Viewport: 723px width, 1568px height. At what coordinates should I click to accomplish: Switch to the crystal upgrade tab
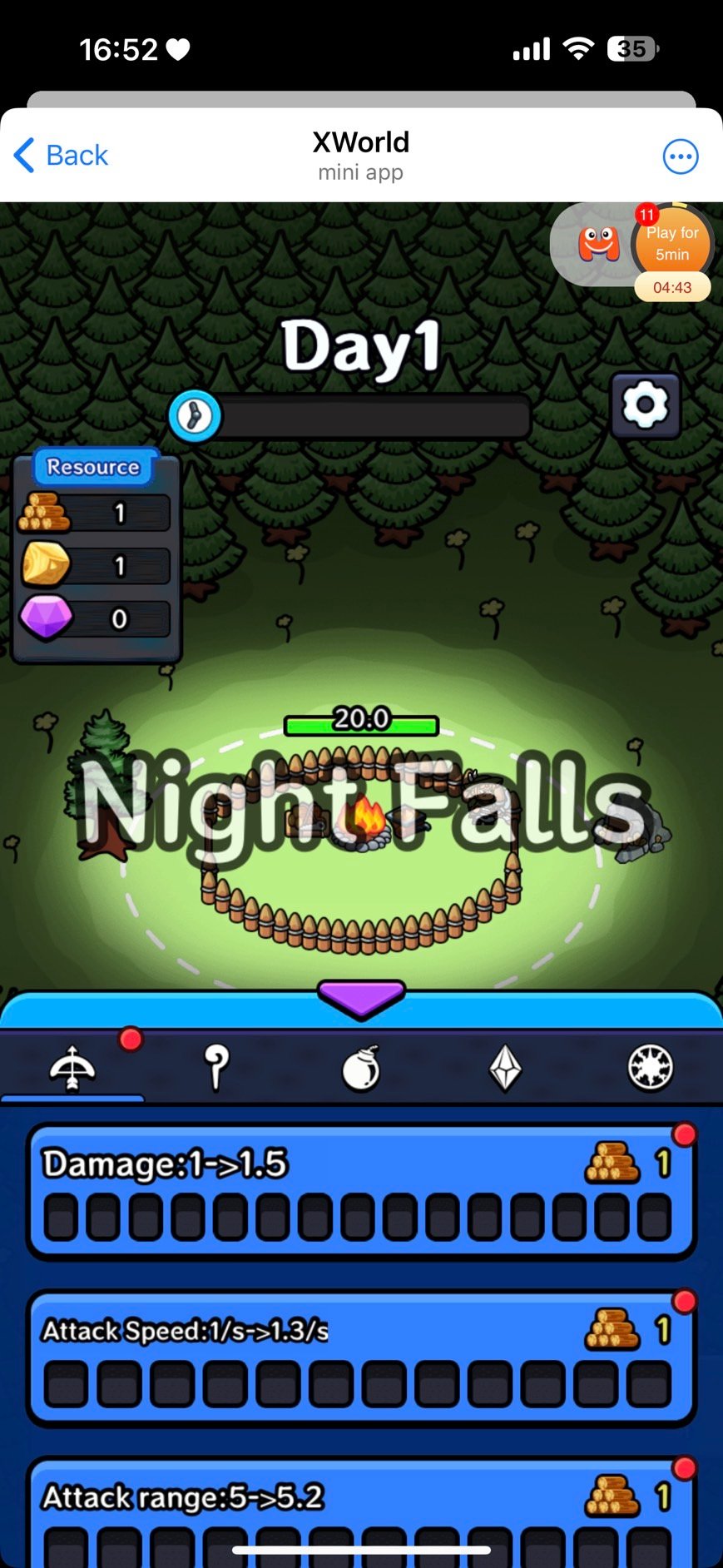[x=505, y=1068]
